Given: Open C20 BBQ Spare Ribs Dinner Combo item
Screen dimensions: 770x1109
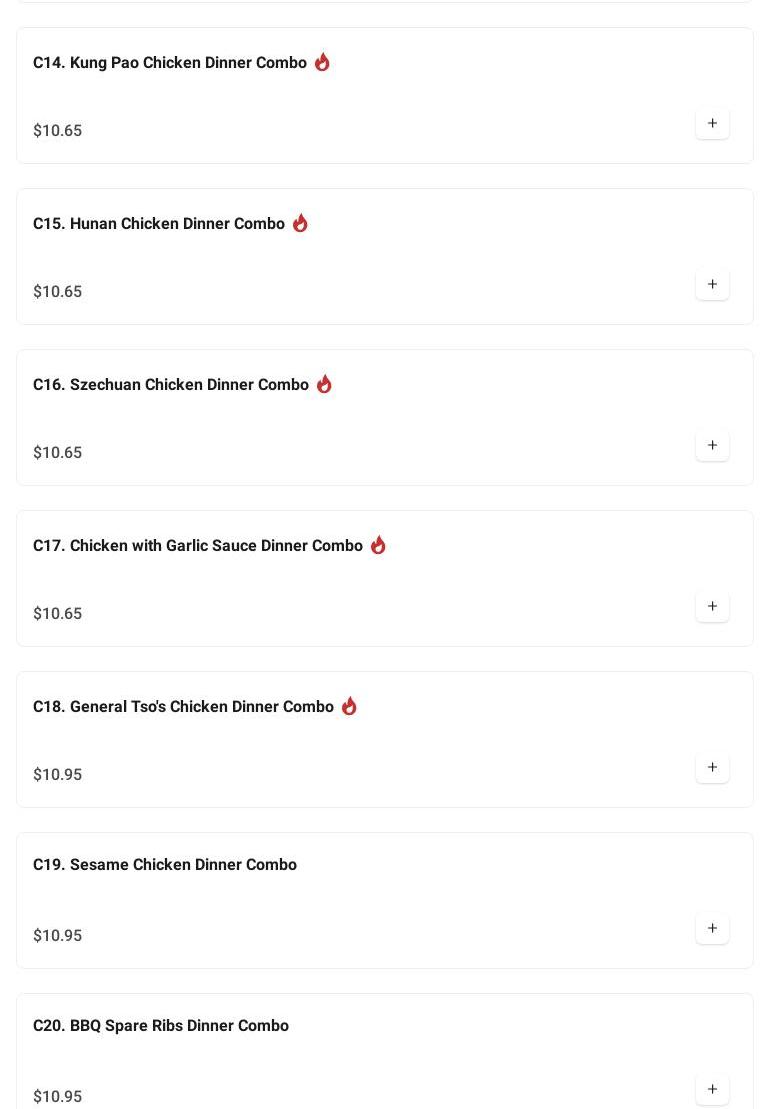Looking at the screenshot, I should [161, 1026].
